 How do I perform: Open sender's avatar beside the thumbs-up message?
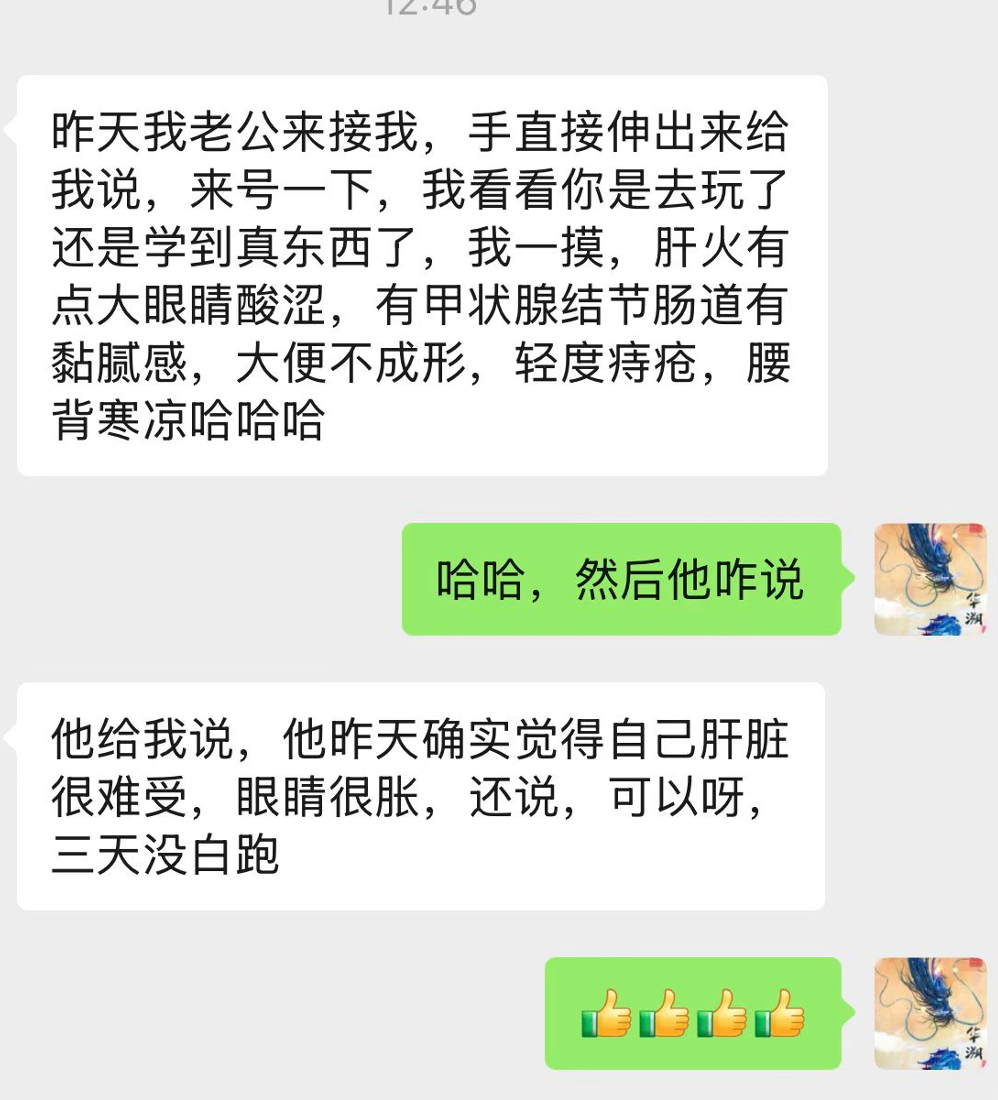click(930, 1013)
